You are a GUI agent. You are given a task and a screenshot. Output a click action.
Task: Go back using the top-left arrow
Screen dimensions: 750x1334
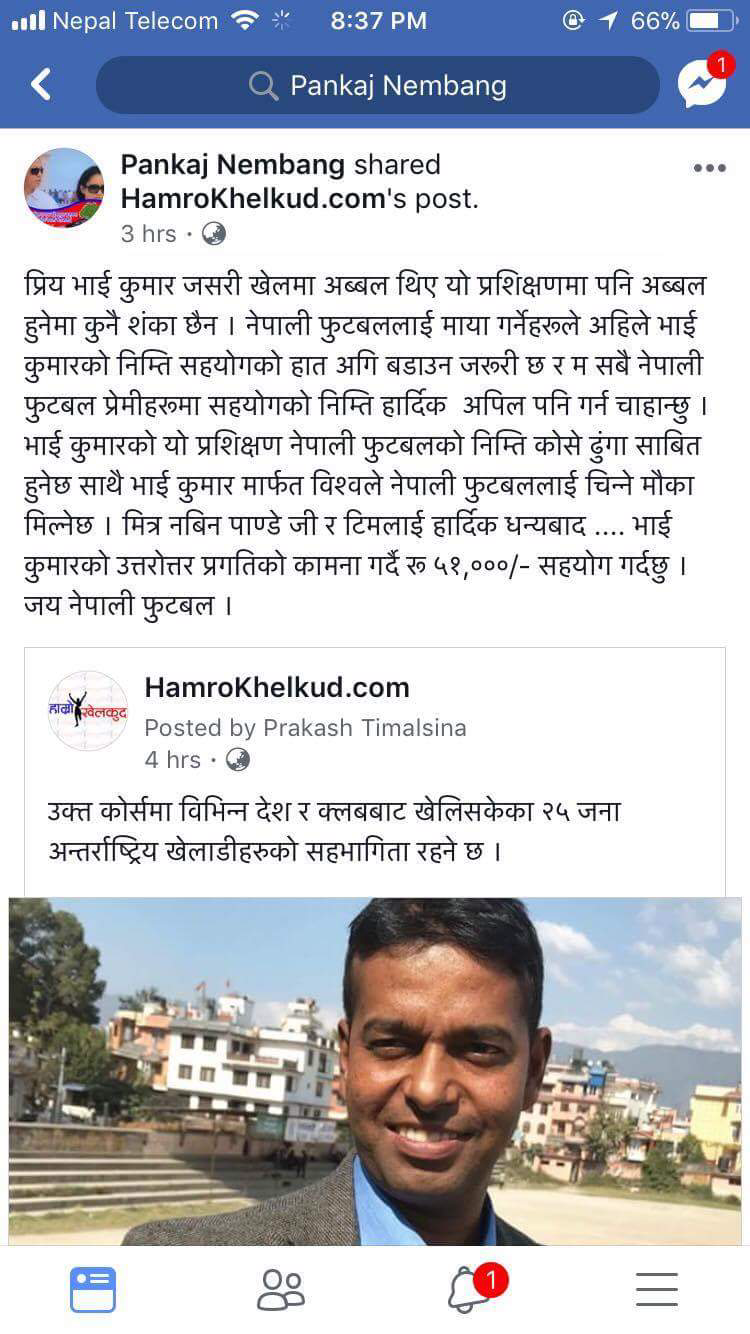(x=41, y=85)
